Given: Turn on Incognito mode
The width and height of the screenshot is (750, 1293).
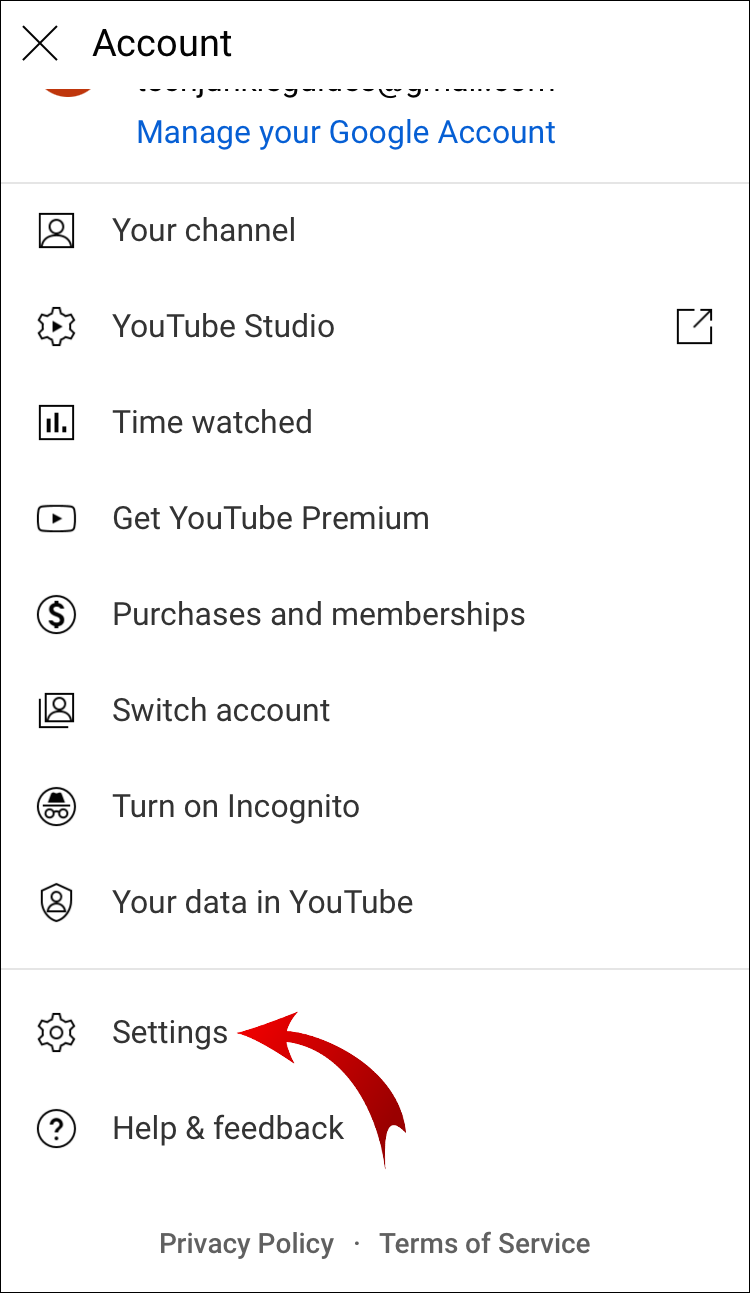Looking at the screenshot, I should pyautogui.click(x=236, y=806).
